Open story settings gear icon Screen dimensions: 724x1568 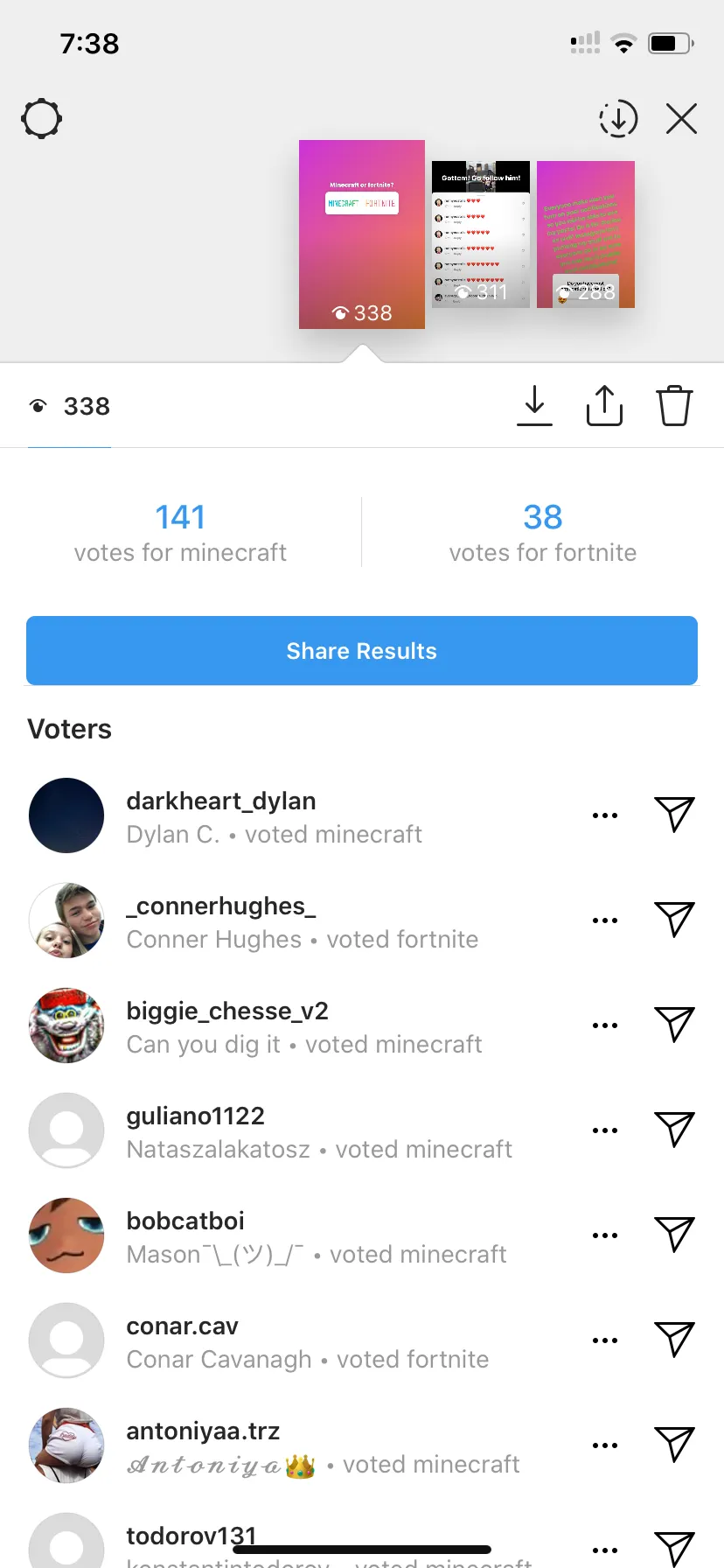click(x=41, y=119)
